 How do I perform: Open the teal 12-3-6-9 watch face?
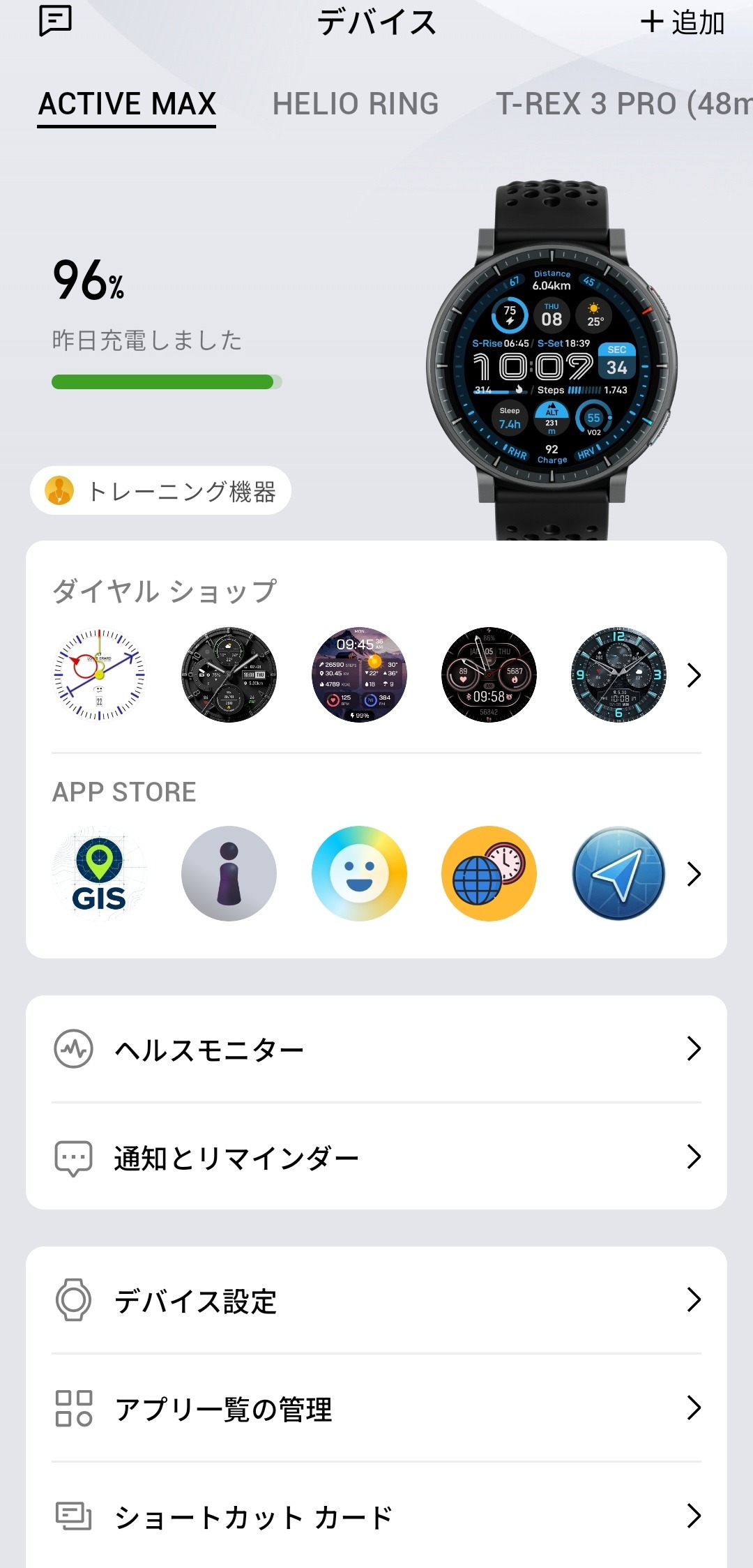tap(618, 674)
